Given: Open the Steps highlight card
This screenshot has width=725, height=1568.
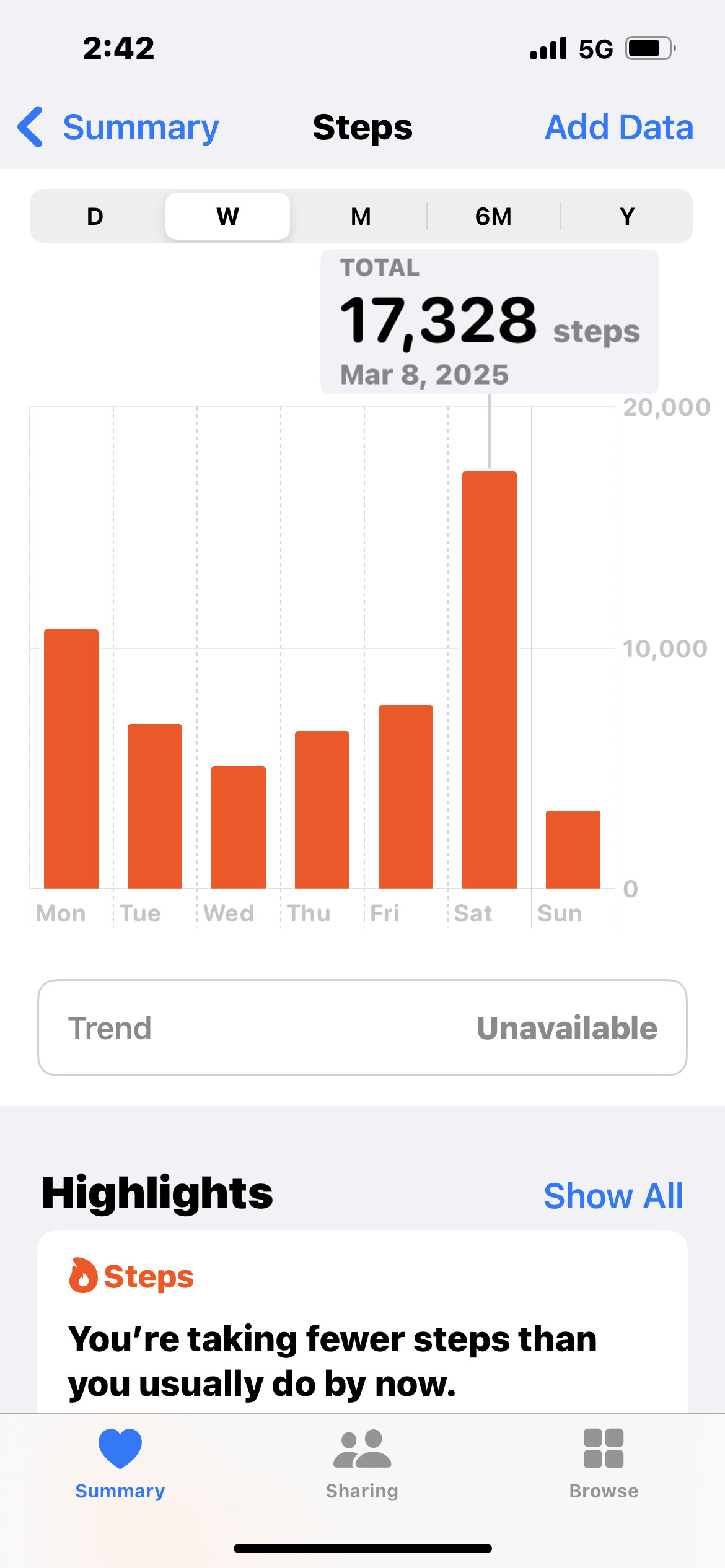Looking at the screenshot, I should 362,1322.
